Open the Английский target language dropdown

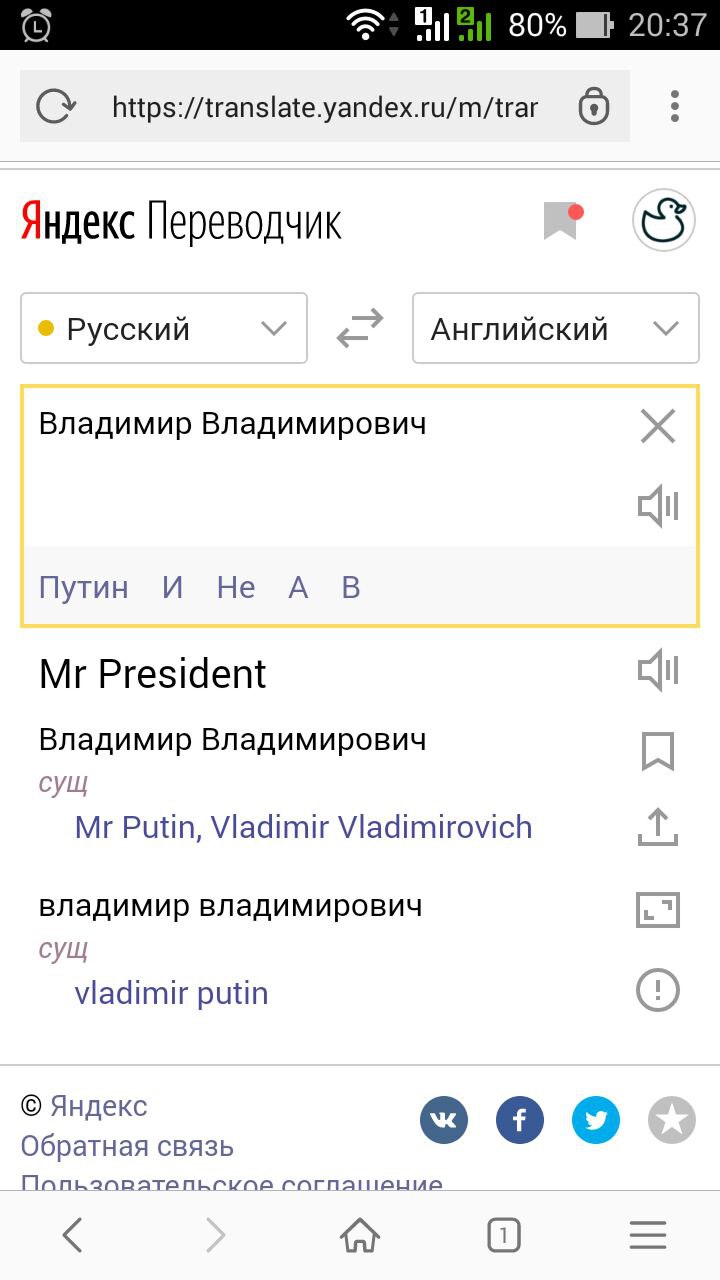tap(555, 328)
